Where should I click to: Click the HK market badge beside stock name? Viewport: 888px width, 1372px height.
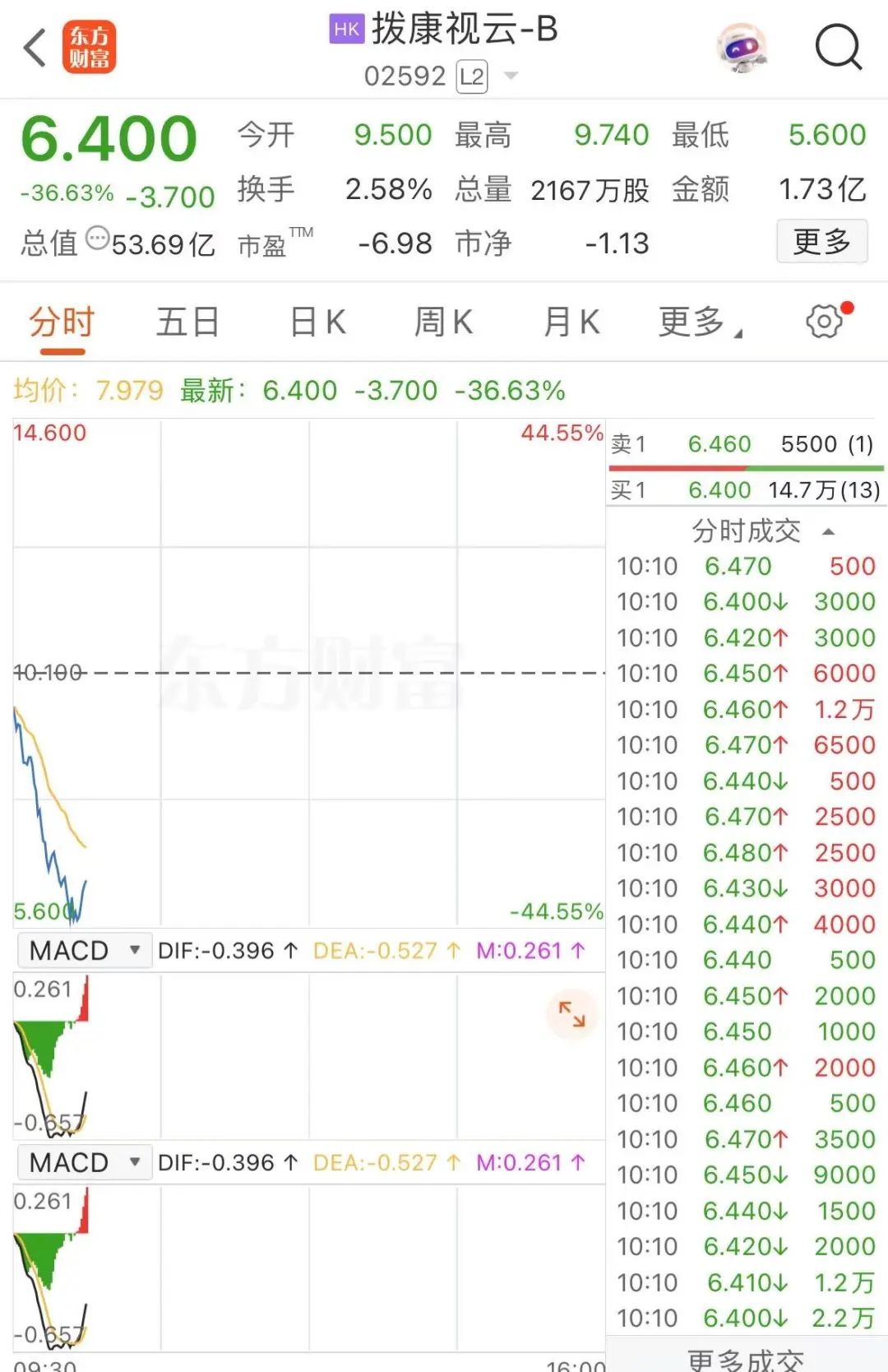[346, 28]
